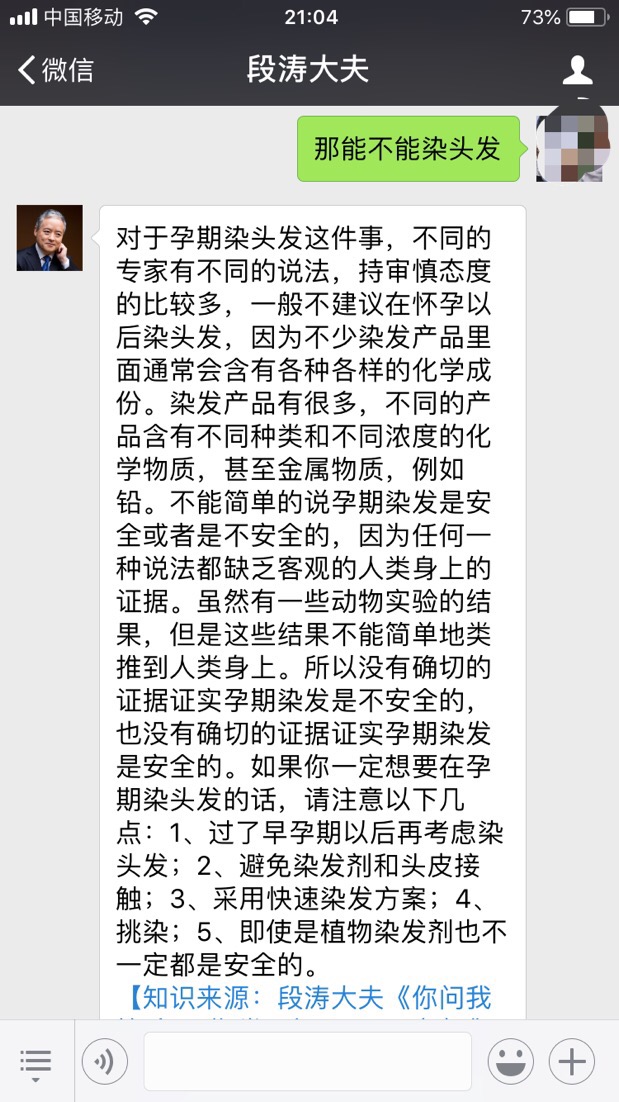
Task: Open the 知识来源 blue link
Action: tap(309, 998)
